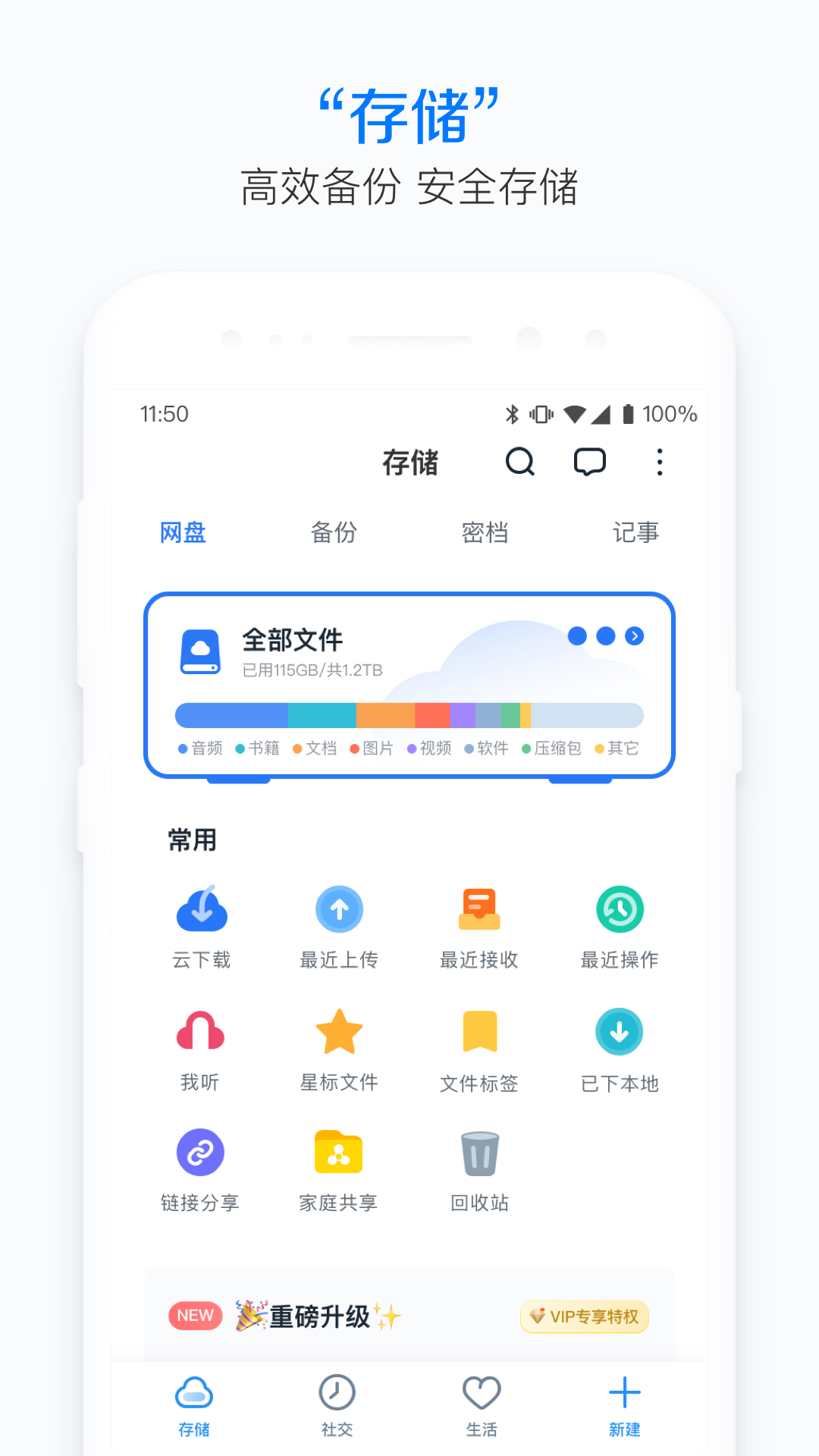Open the three-dot overflow menu
Screen dimensions: 819x1456
tap(659, 462)
